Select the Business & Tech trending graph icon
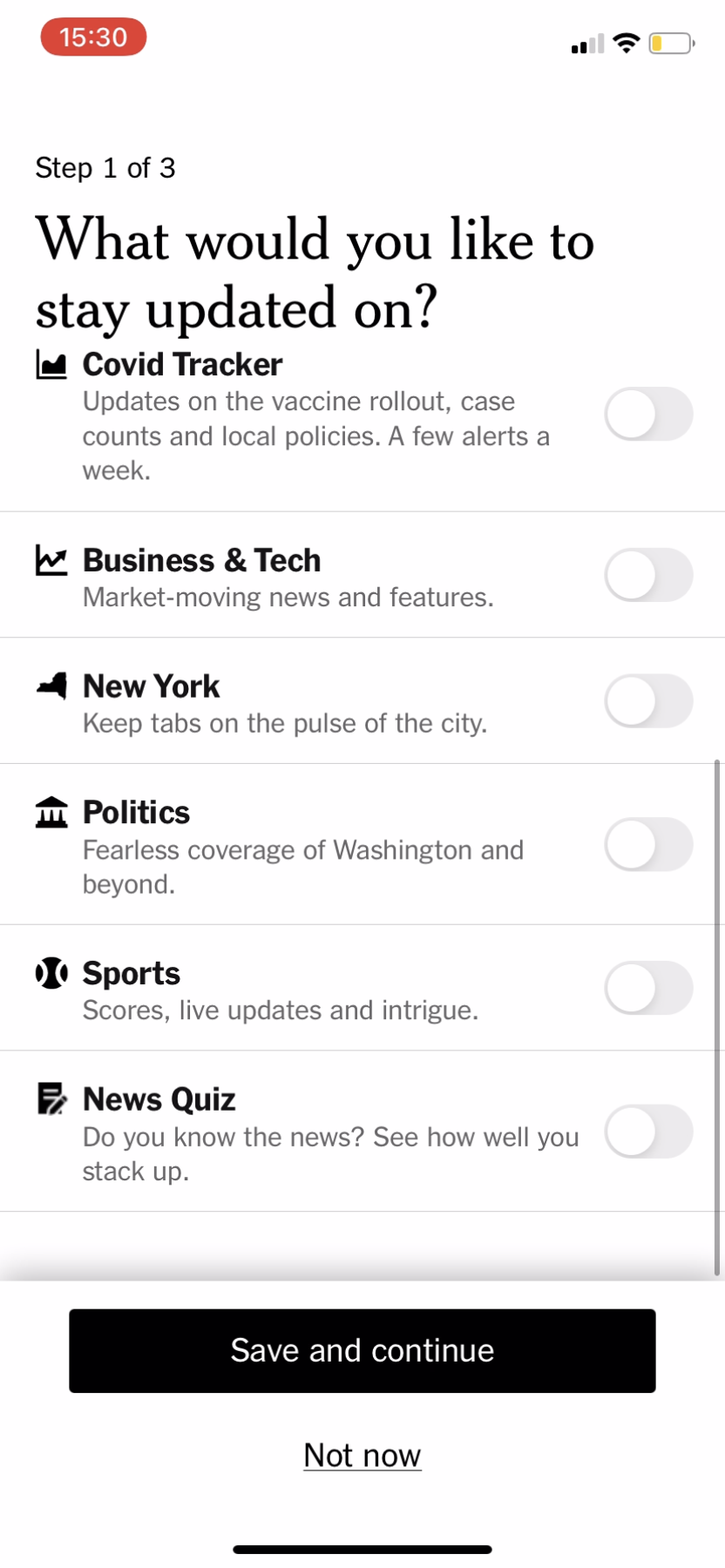725x1568 pixels. click(51, 561)
